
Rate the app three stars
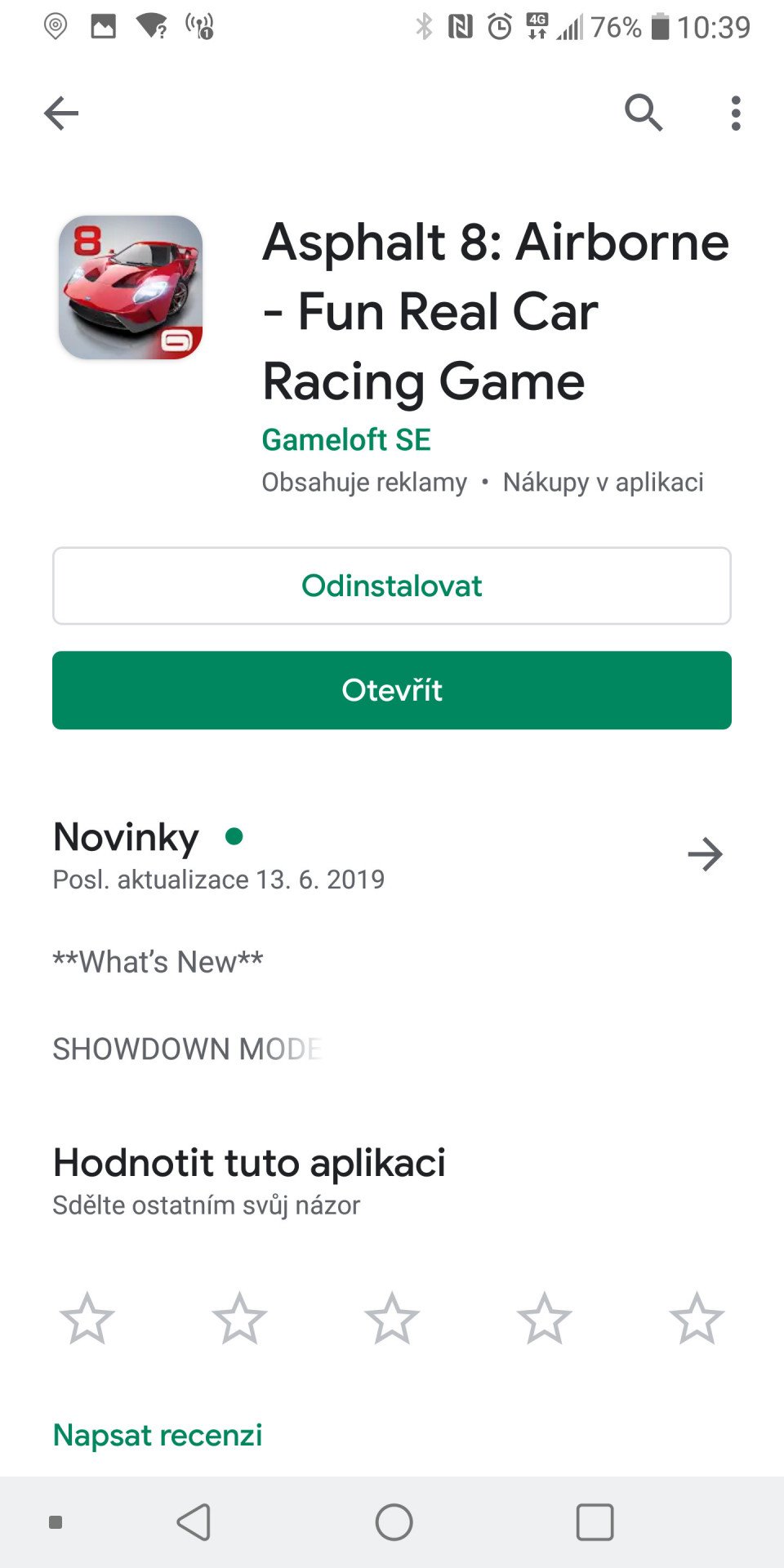392,1318
